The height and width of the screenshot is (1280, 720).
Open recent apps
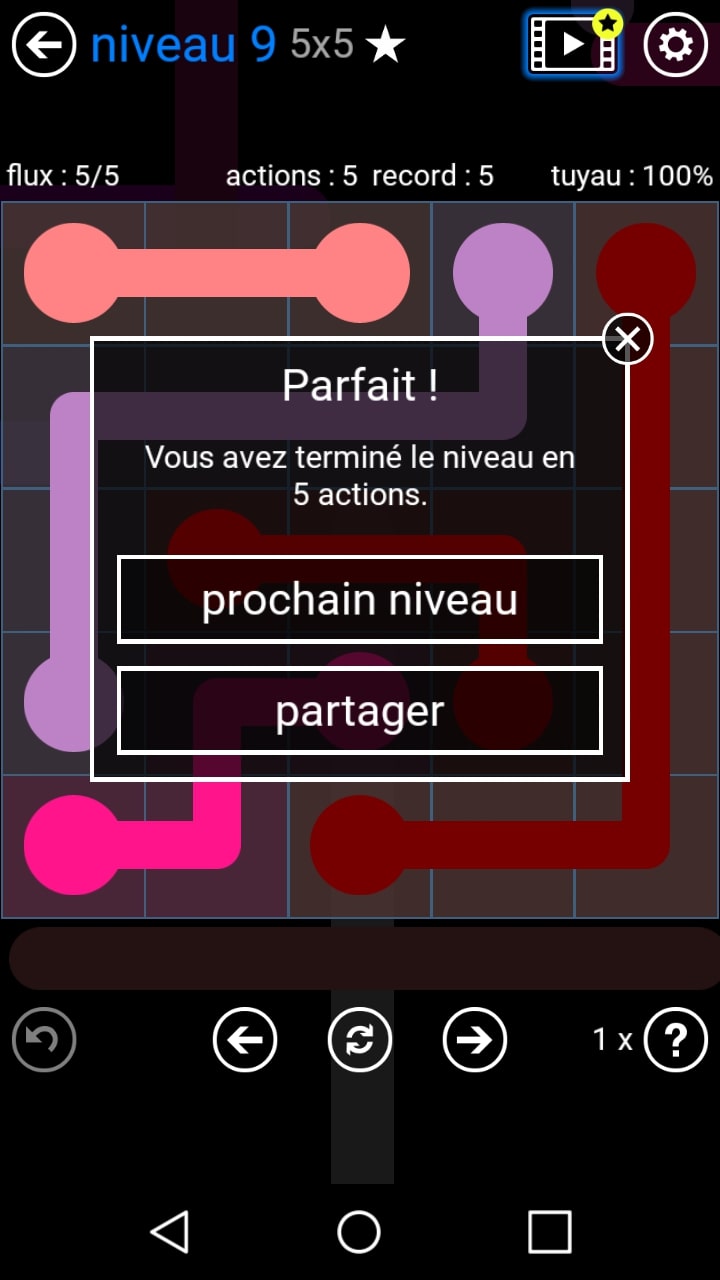pyautogui.click(x=549, y=1231)
